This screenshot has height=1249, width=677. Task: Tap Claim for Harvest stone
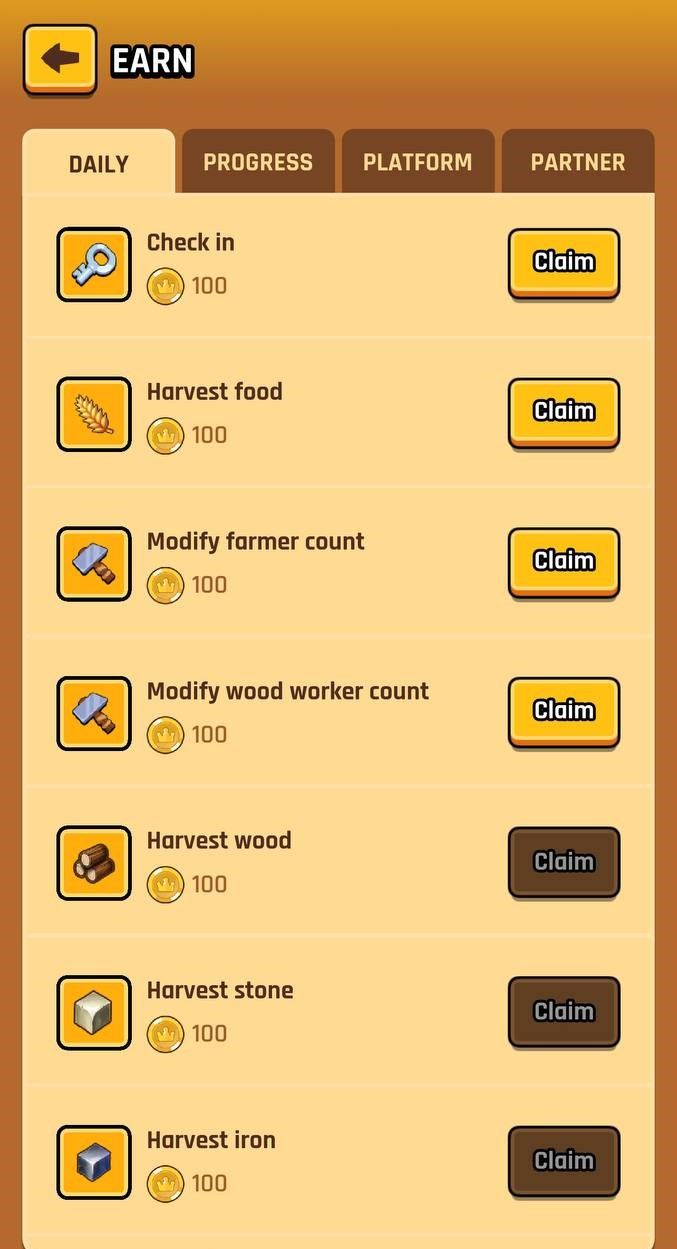tap(563, 1011)
